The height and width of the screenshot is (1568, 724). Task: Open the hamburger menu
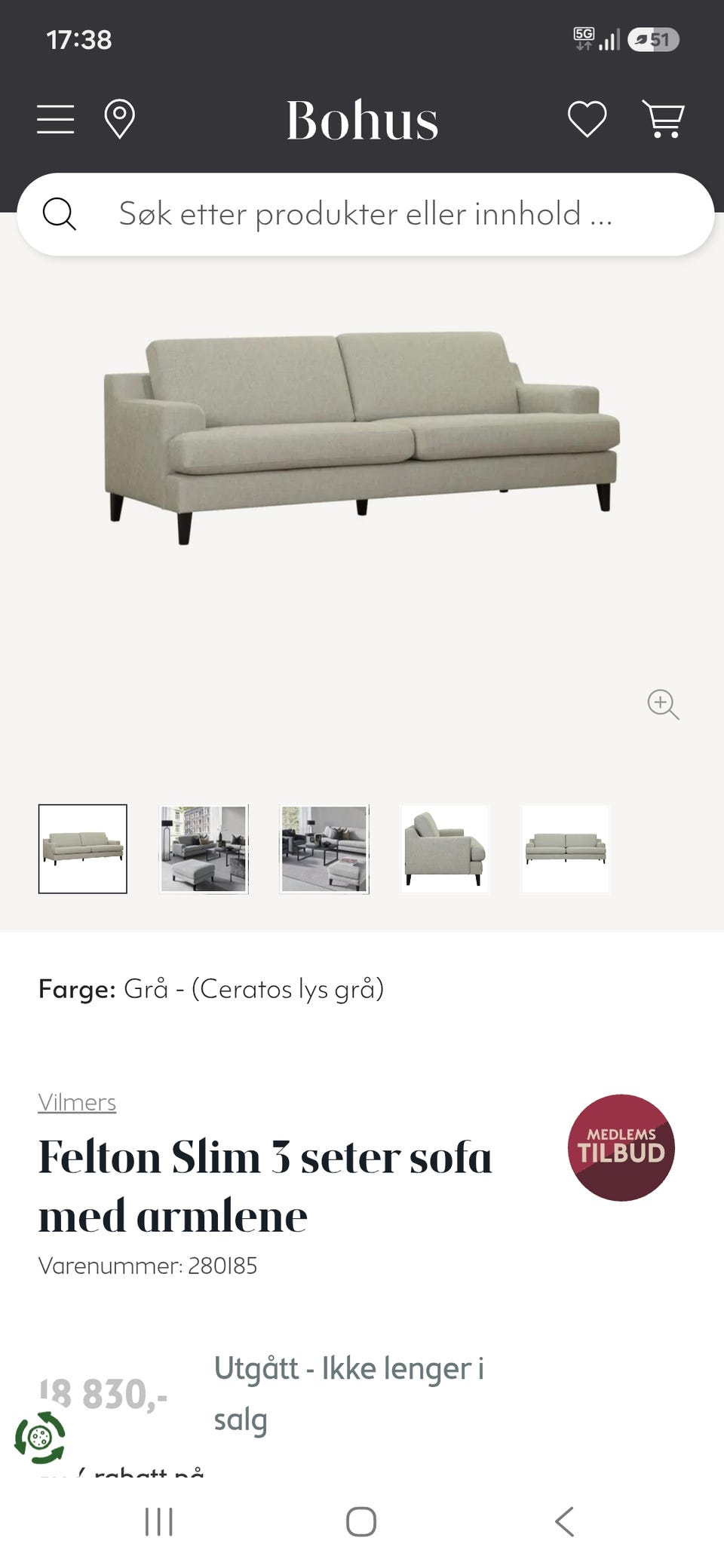[x=56, y=120]
